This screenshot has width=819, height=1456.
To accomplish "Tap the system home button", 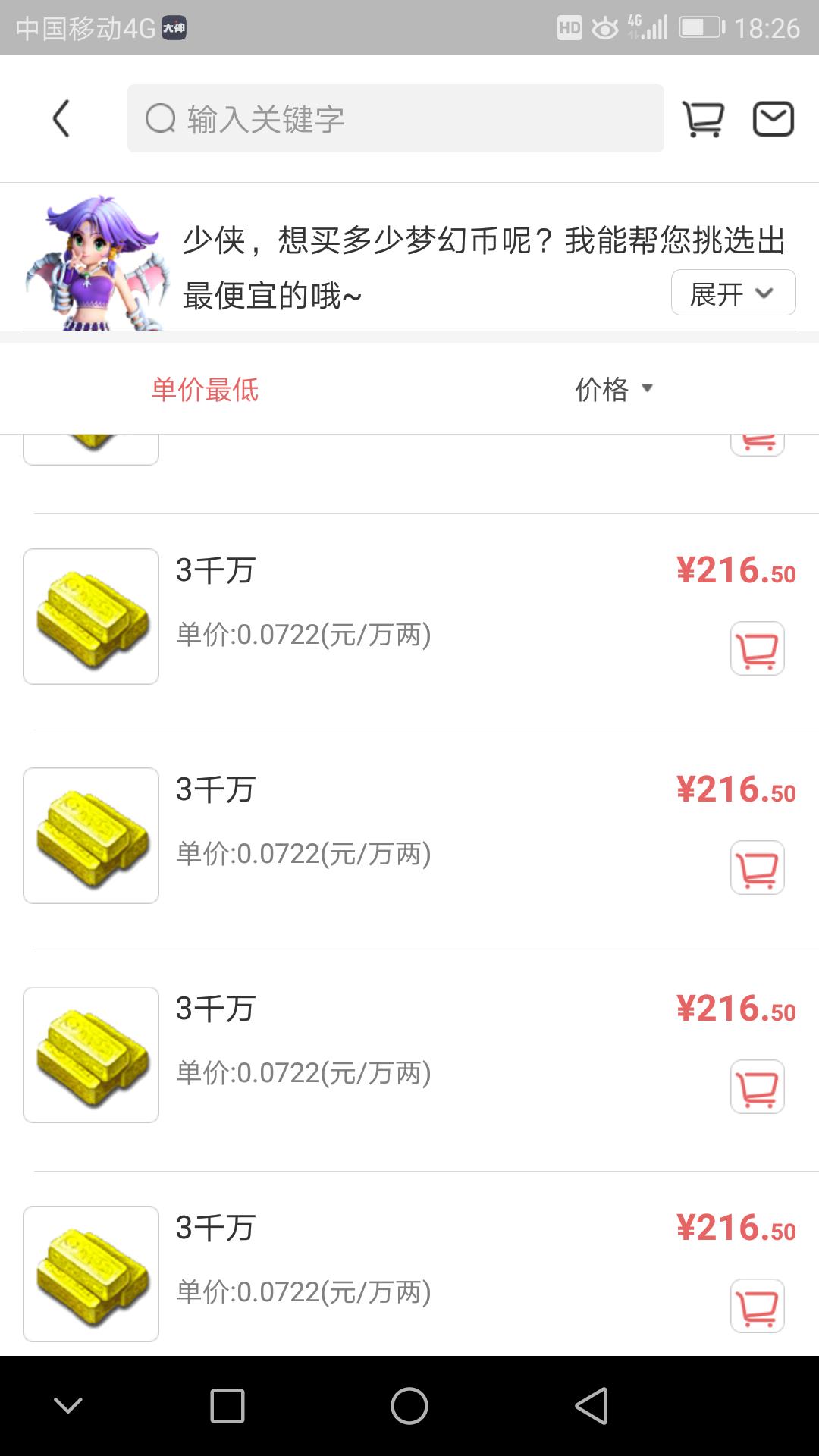I will (409, 1406).
